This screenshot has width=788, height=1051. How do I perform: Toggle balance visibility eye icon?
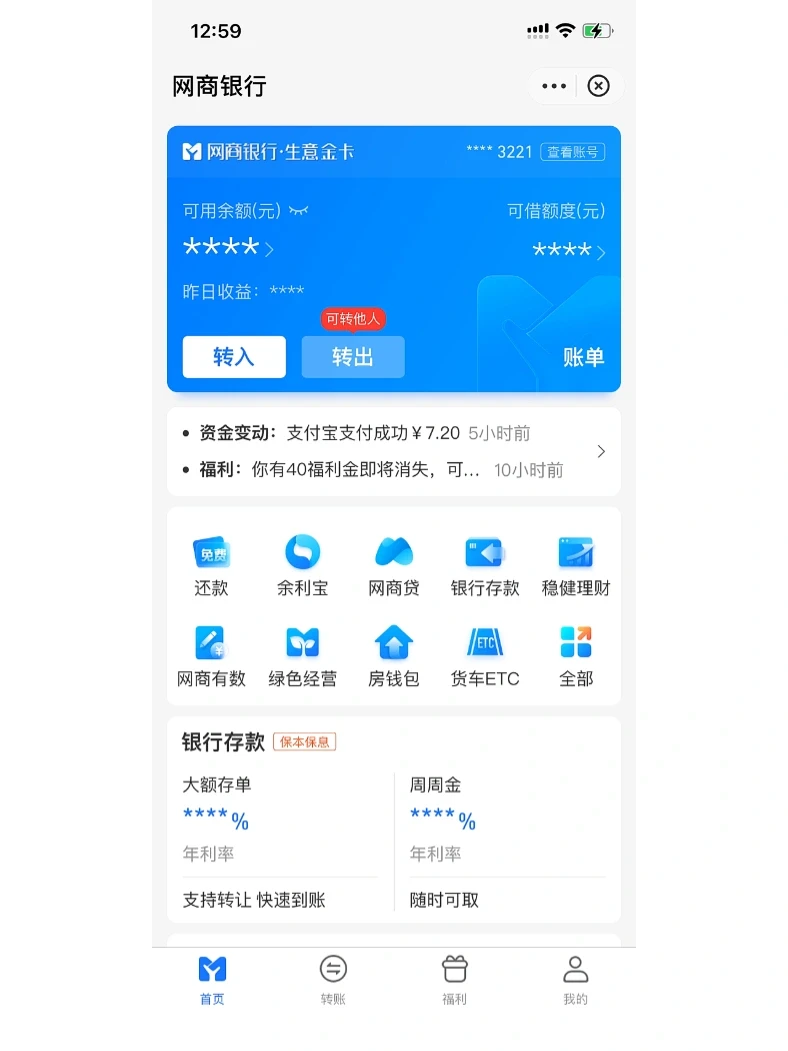[298, 211]
